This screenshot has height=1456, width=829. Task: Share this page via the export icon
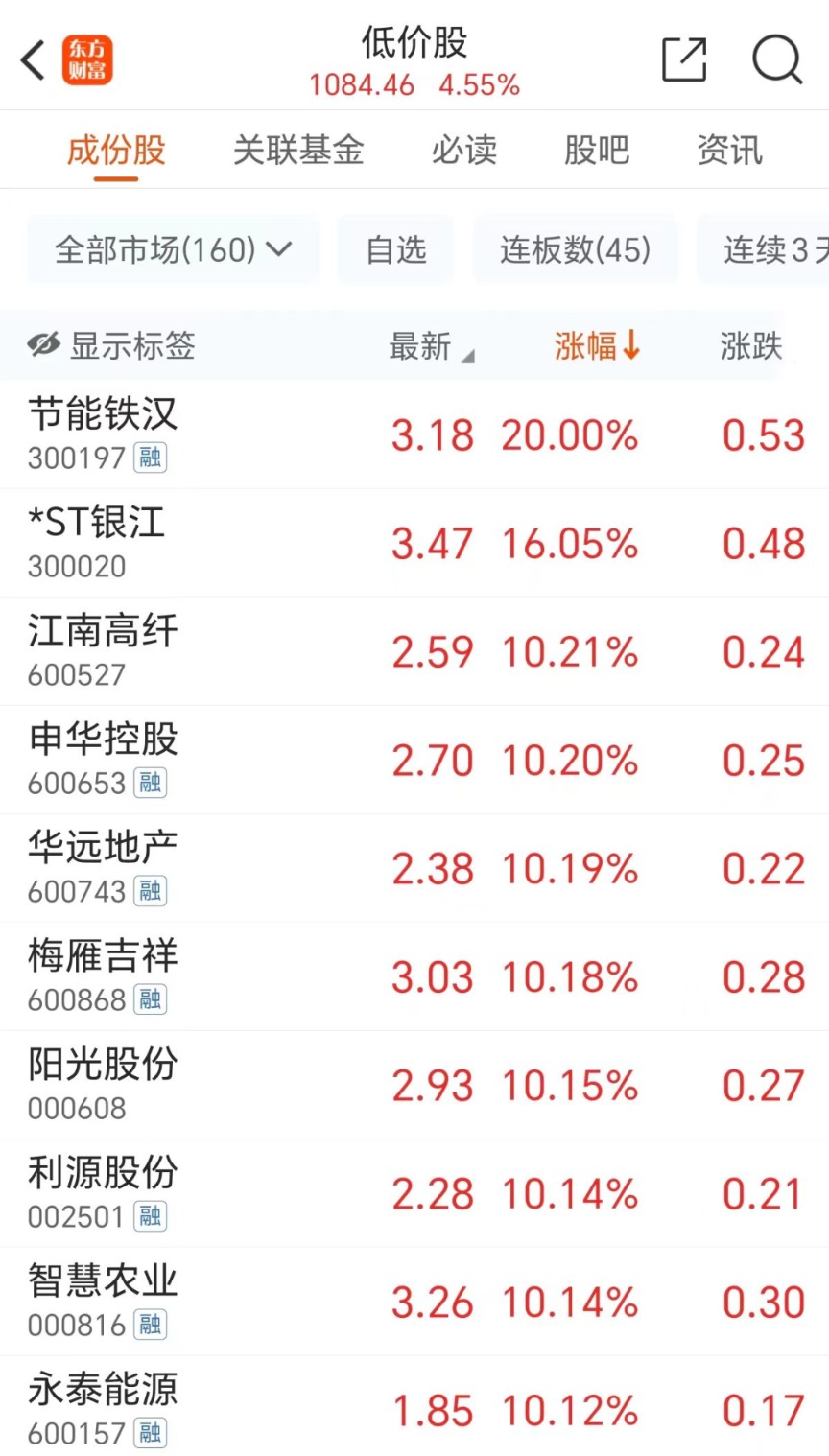(x=685, y=60)
